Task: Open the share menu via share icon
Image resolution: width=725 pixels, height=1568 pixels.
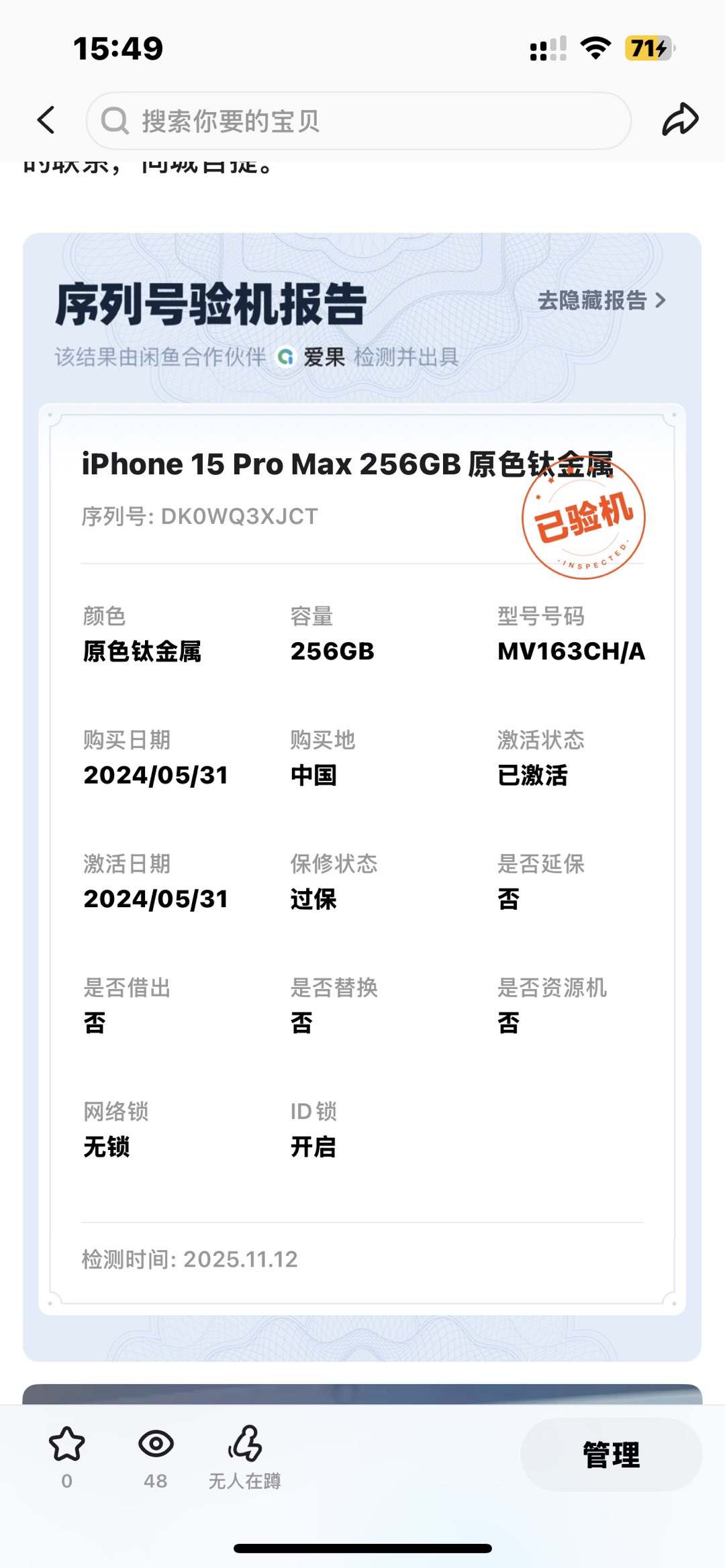Action: pyautogui.click(x=681, y=119)
